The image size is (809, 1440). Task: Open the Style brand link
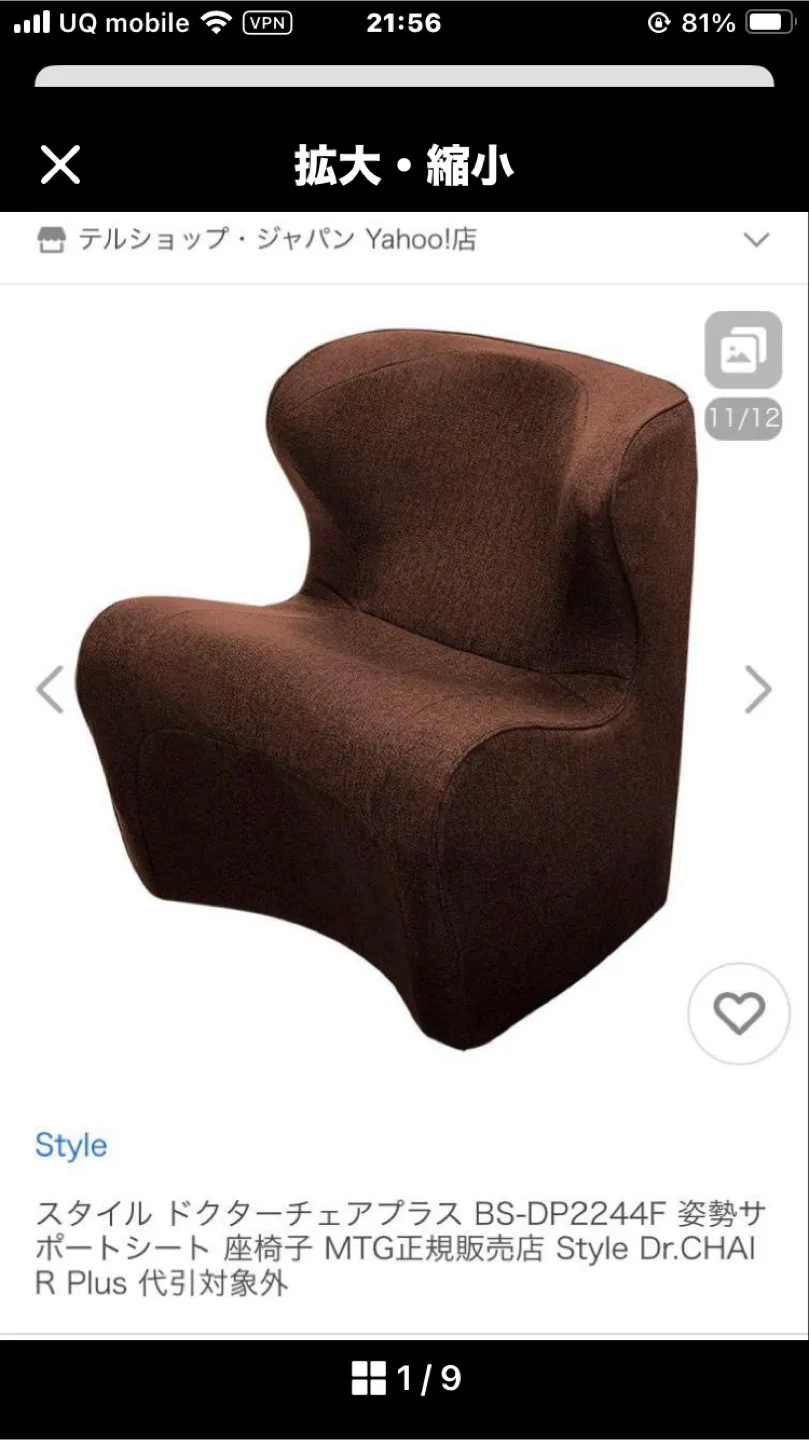point(71,1145)
